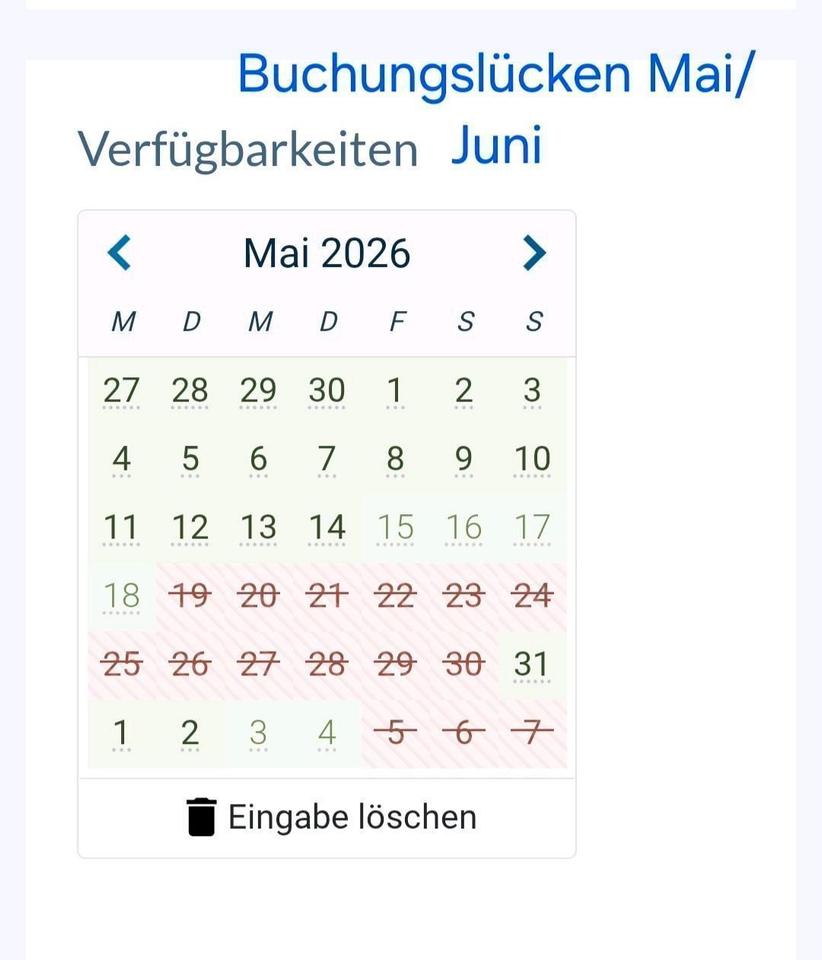Select May 16 in the calendar

click(463, 528)
